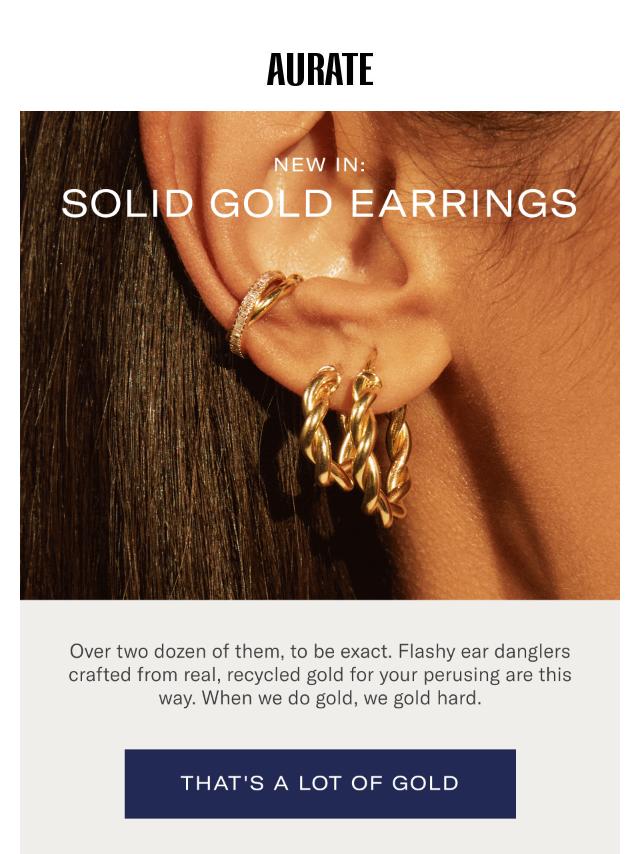Open the Solid Gold Earrings hero banner

point(320,355)
